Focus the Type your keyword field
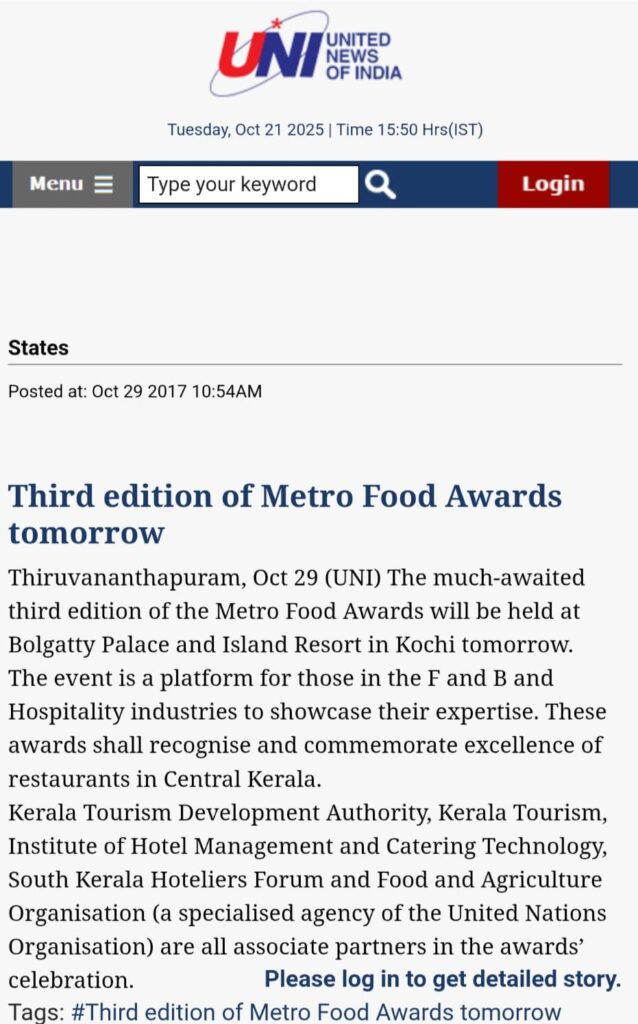Viewport: 638px width, 1024px height. tap(247, 184)
